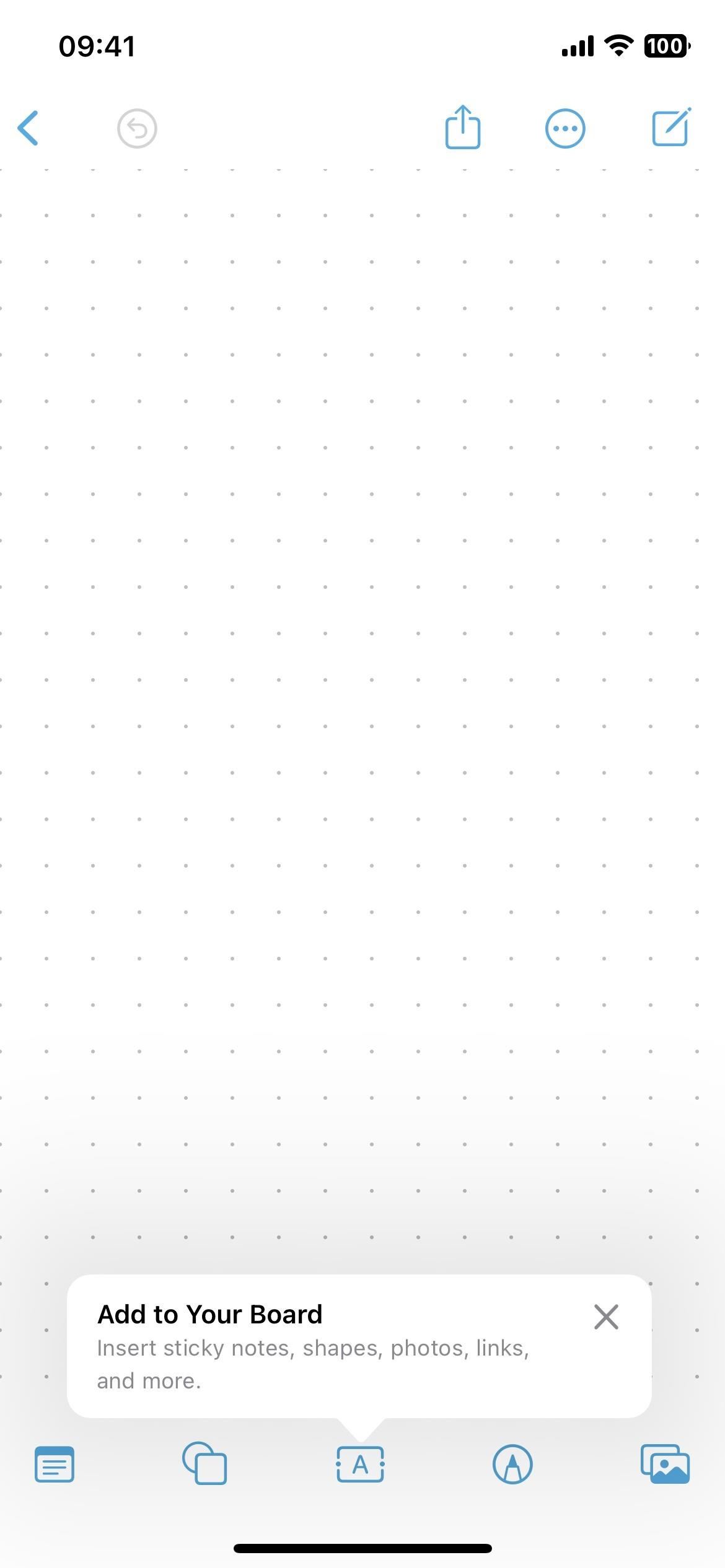
Task: Dismiss the Add to Your Board tip
Action: 605,1317
